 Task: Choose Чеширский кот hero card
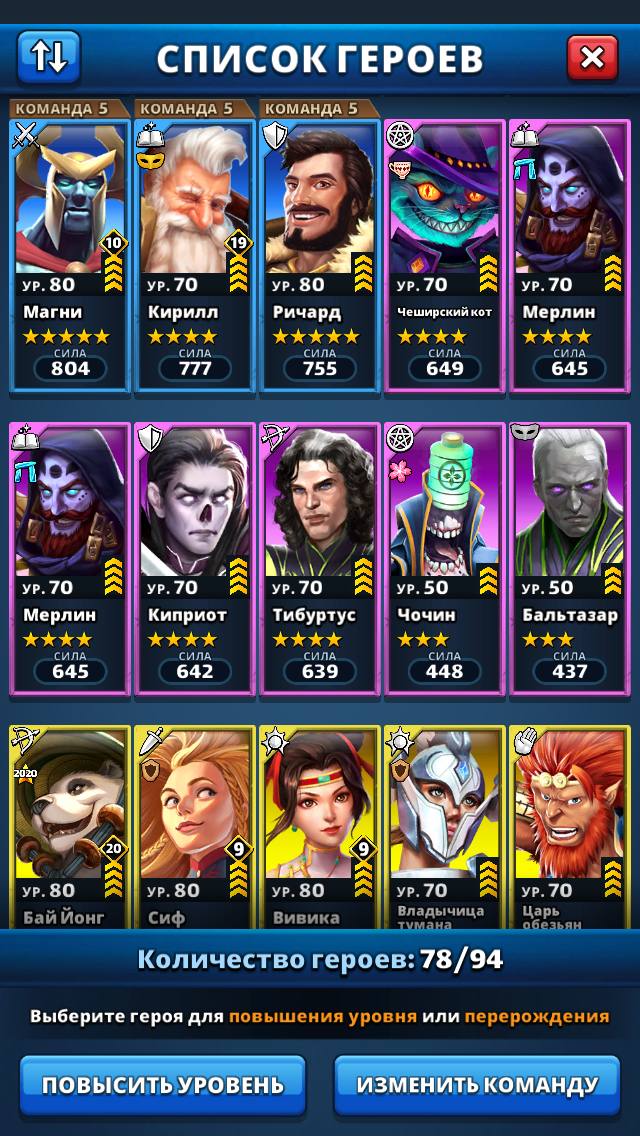coord(445,255)
